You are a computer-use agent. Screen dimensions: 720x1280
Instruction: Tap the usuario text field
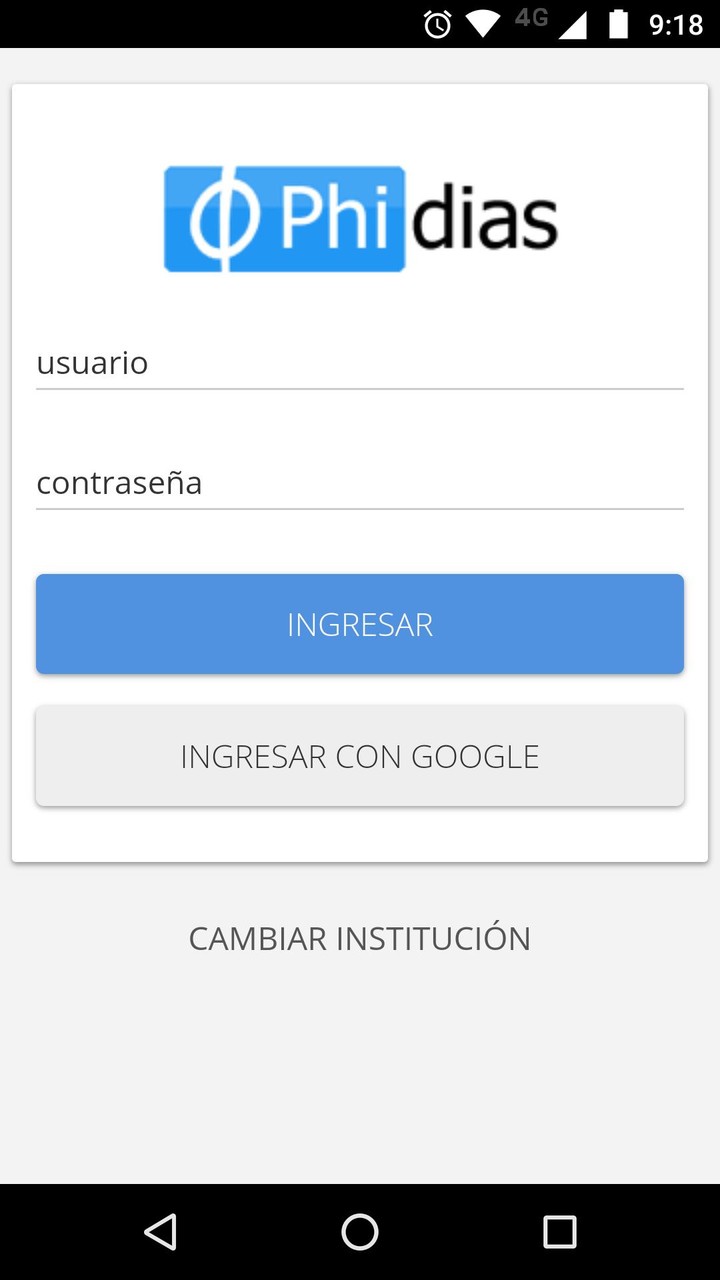click(x=360, y=363)
